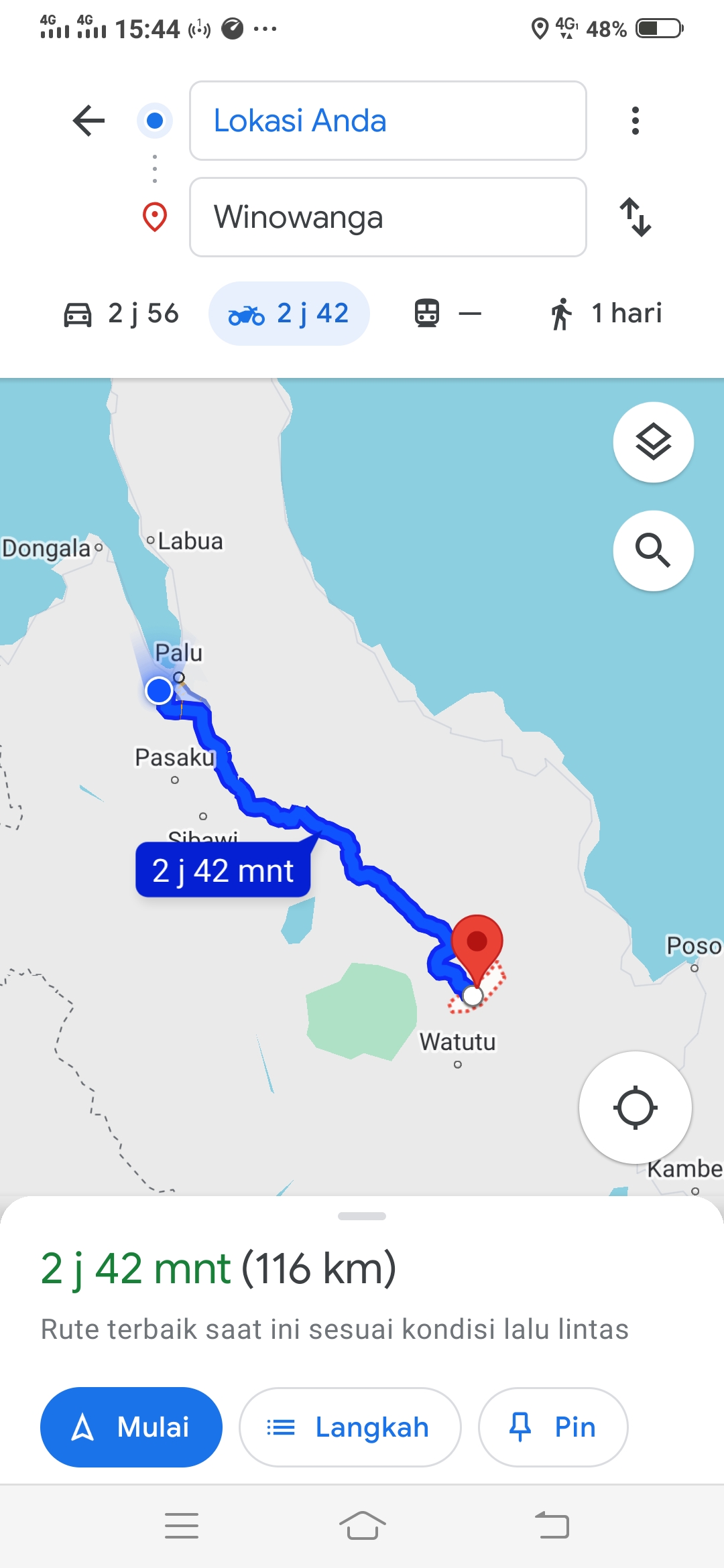Image resolution: width=724 pixels, height=1568 pixels.
Task: Open map layers options
Action: pyautogui.click(x=654, y=442)
